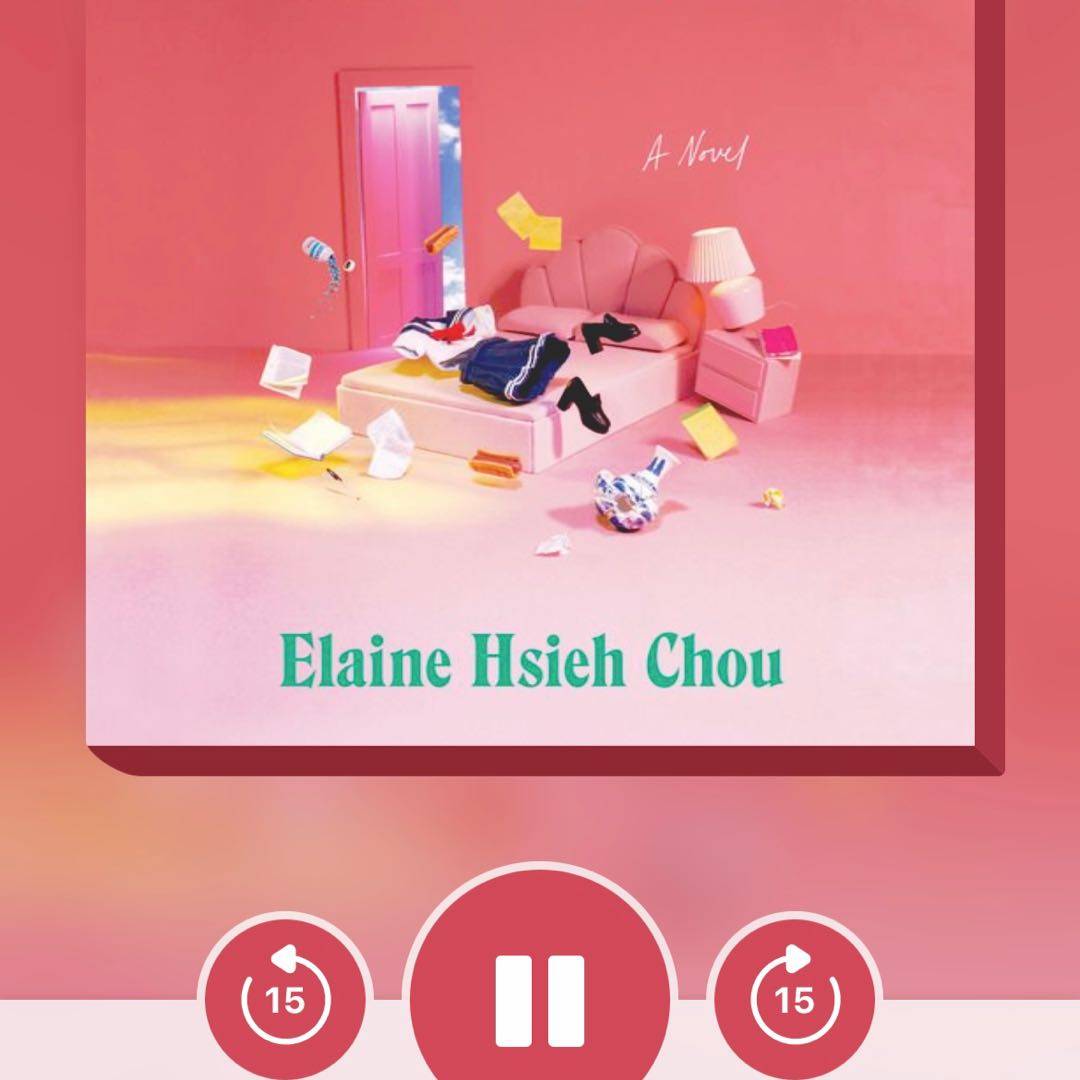
Task: Rewind the audiobook 15 seconds
Action: click(x=285, y=998)
